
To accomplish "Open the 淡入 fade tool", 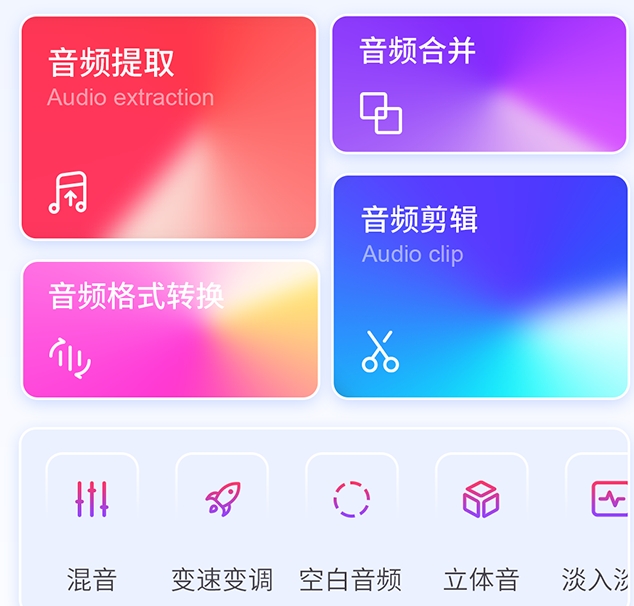I will [x=604, y=500].
